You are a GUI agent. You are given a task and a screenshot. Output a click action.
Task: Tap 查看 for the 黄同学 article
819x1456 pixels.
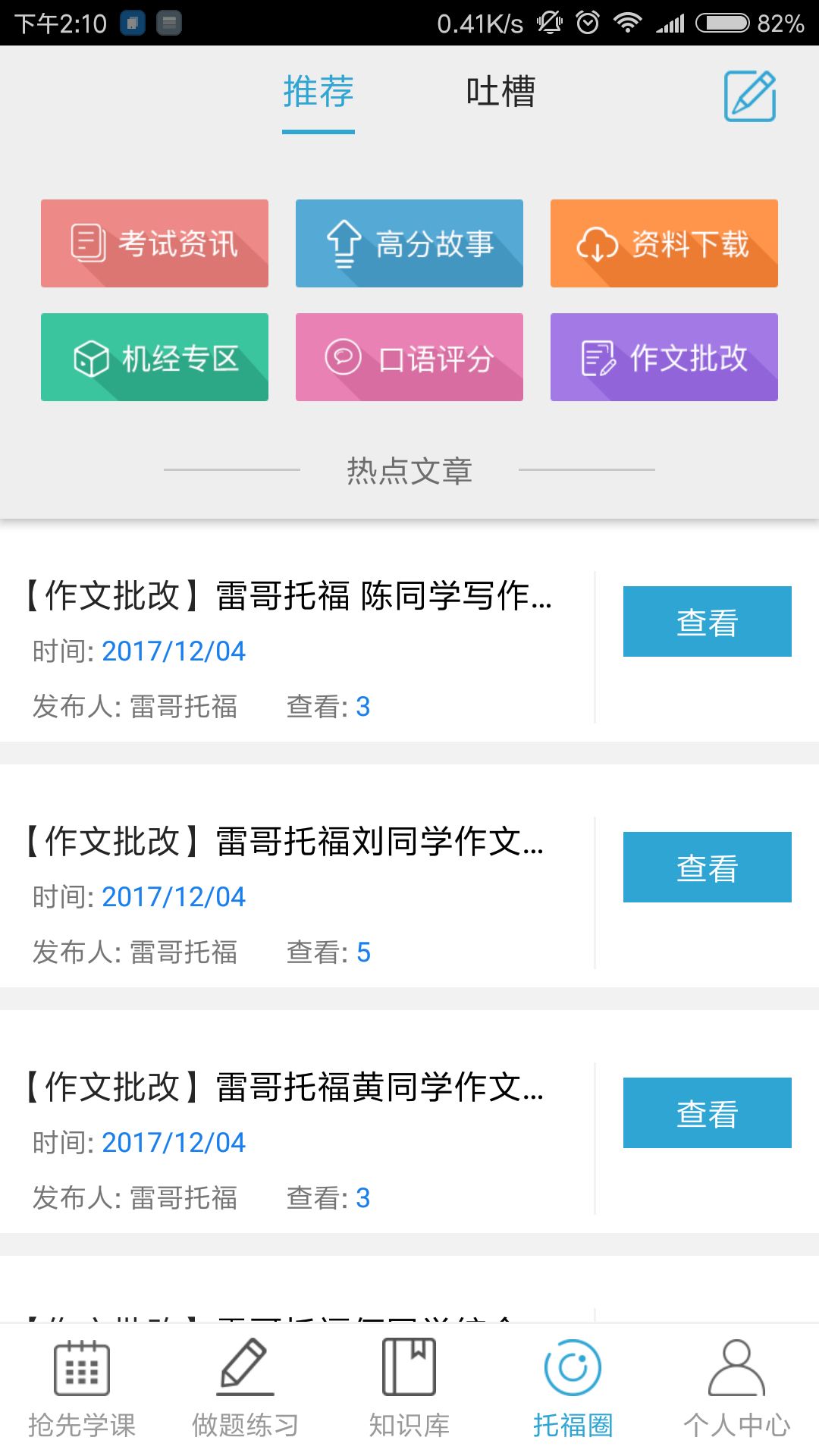pos(708,1113)
